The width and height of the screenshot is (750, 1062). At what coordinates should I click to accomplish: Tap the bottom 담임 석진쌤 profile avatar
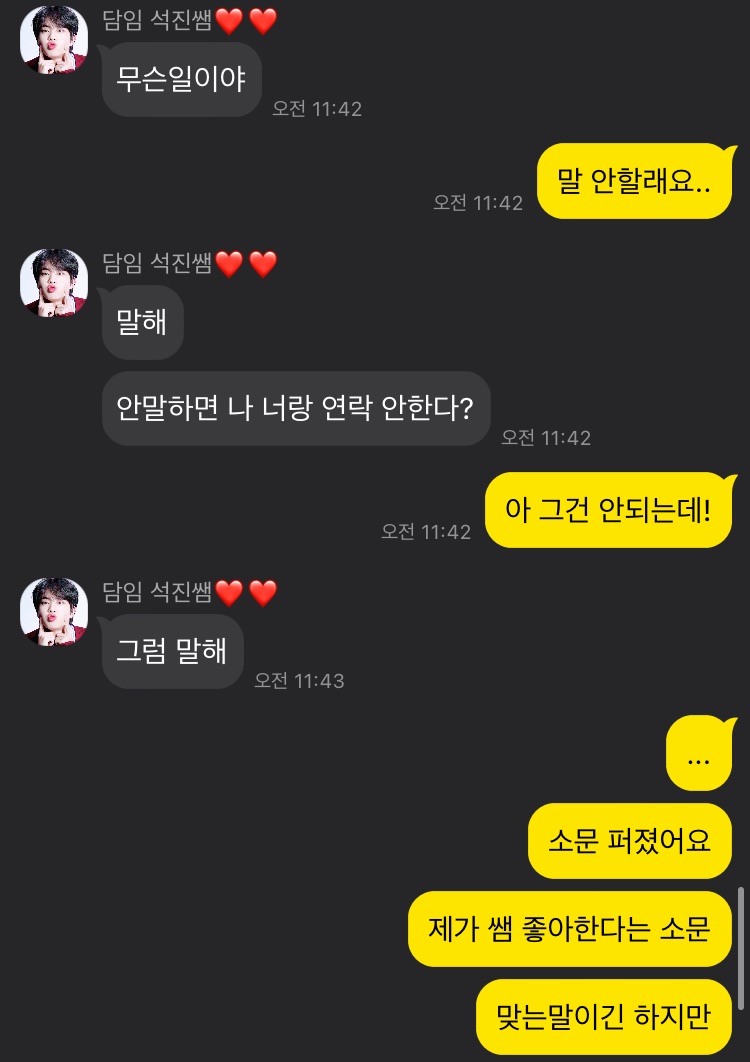pos(53,611)
